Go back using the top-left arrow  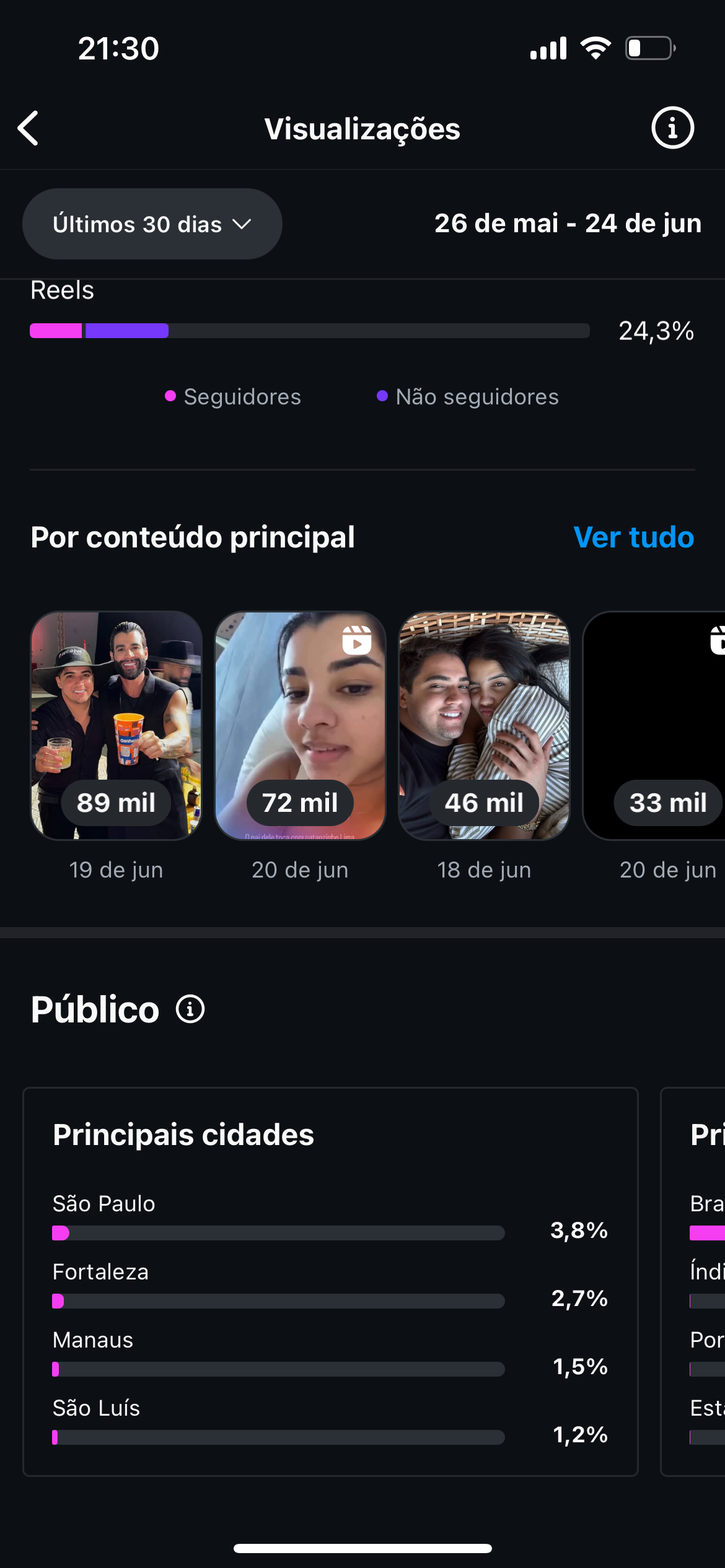tap(29, 128)
